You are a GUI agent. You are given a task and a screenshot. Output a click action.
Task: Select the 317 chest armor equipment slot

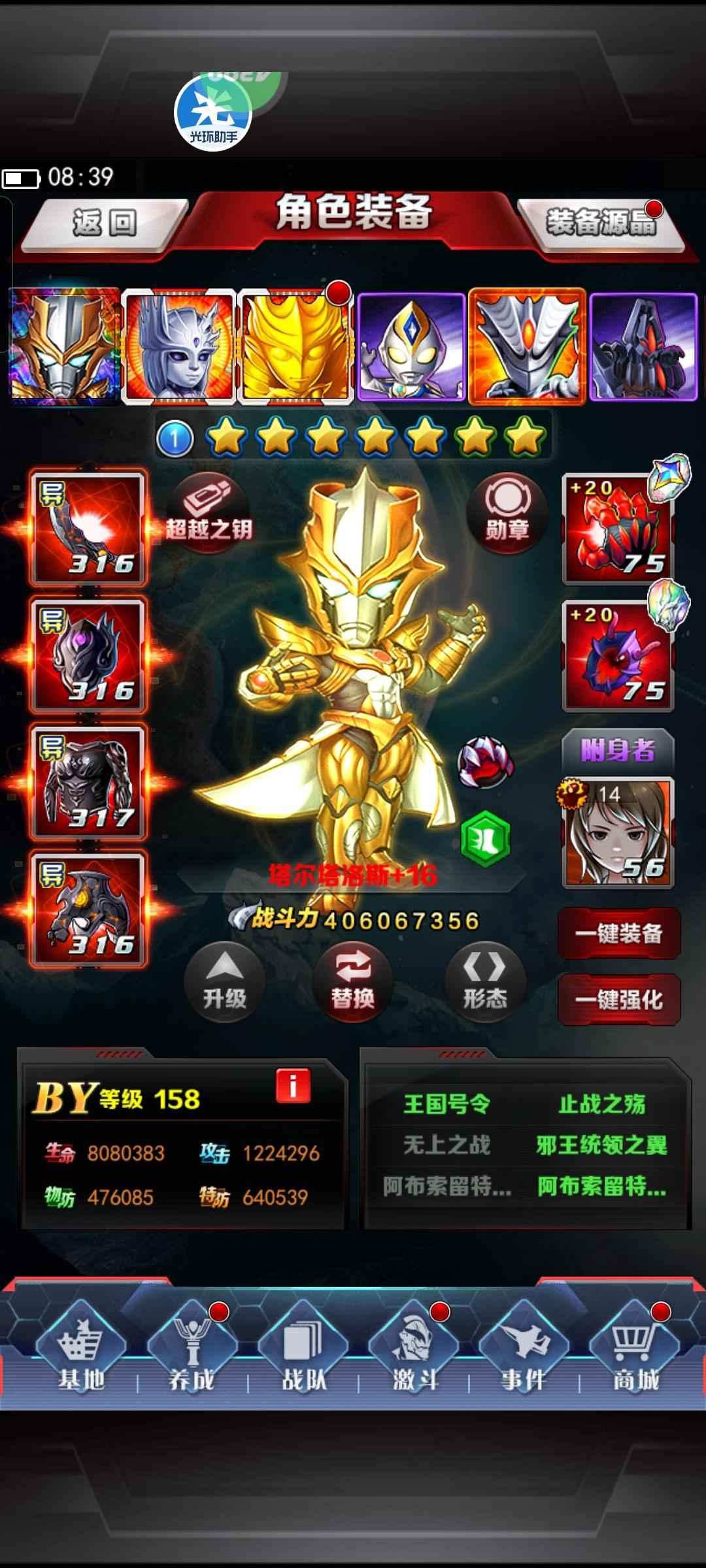[88, 782]
